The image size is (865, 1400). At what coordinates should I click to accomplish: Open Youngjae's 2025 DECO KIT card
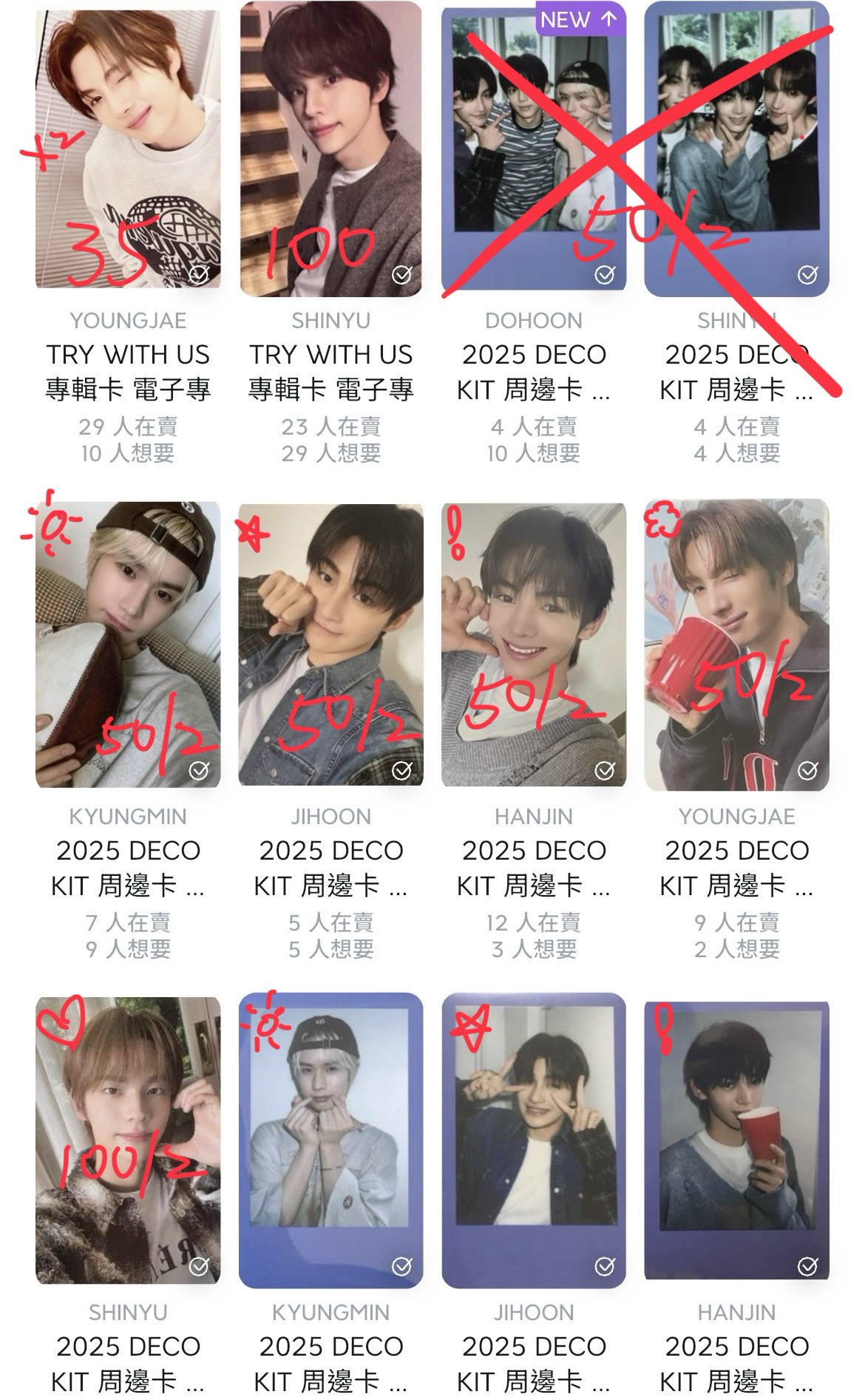click(x=736, y=645)
